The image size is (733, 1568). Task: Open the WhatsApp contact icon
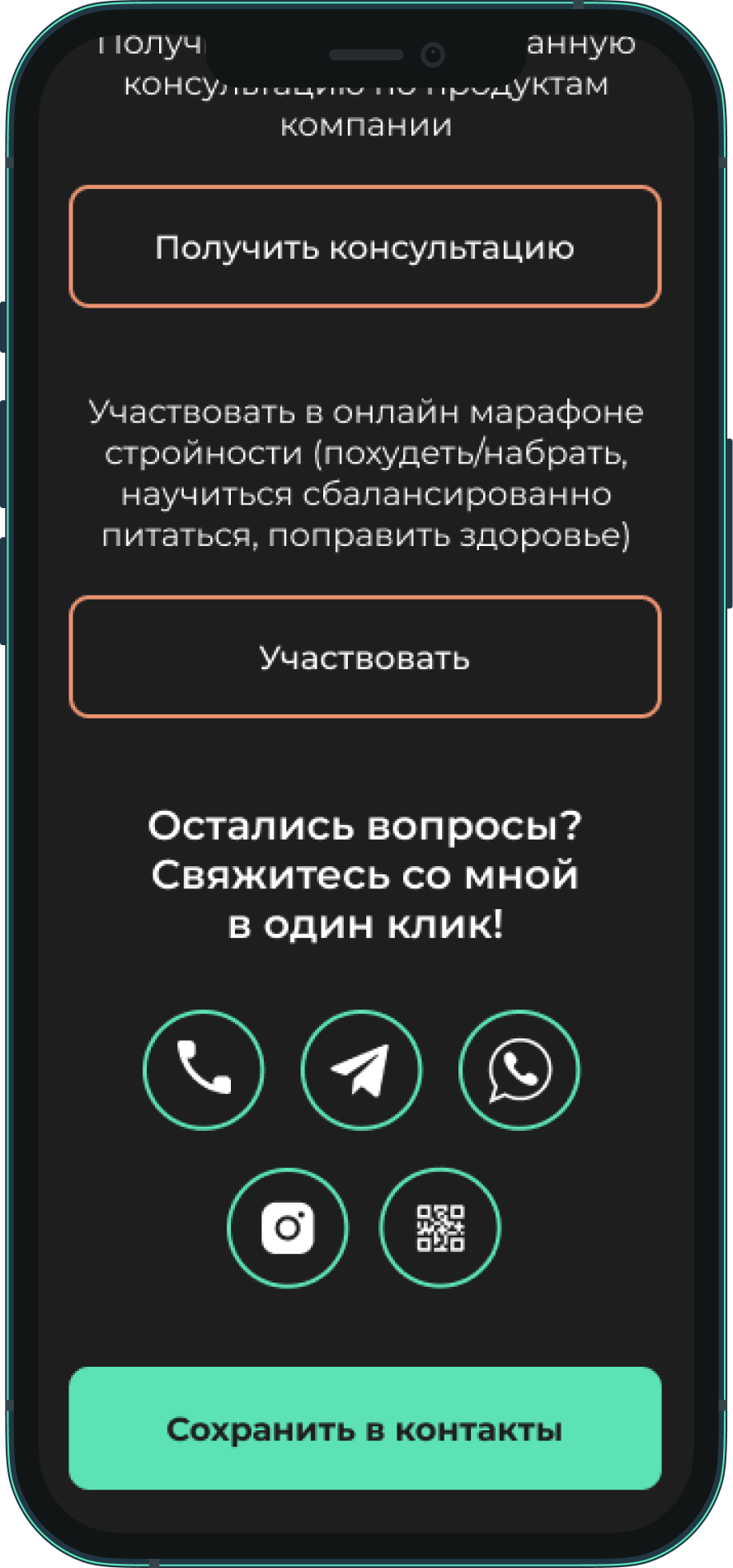click(x=519, y=1069)
